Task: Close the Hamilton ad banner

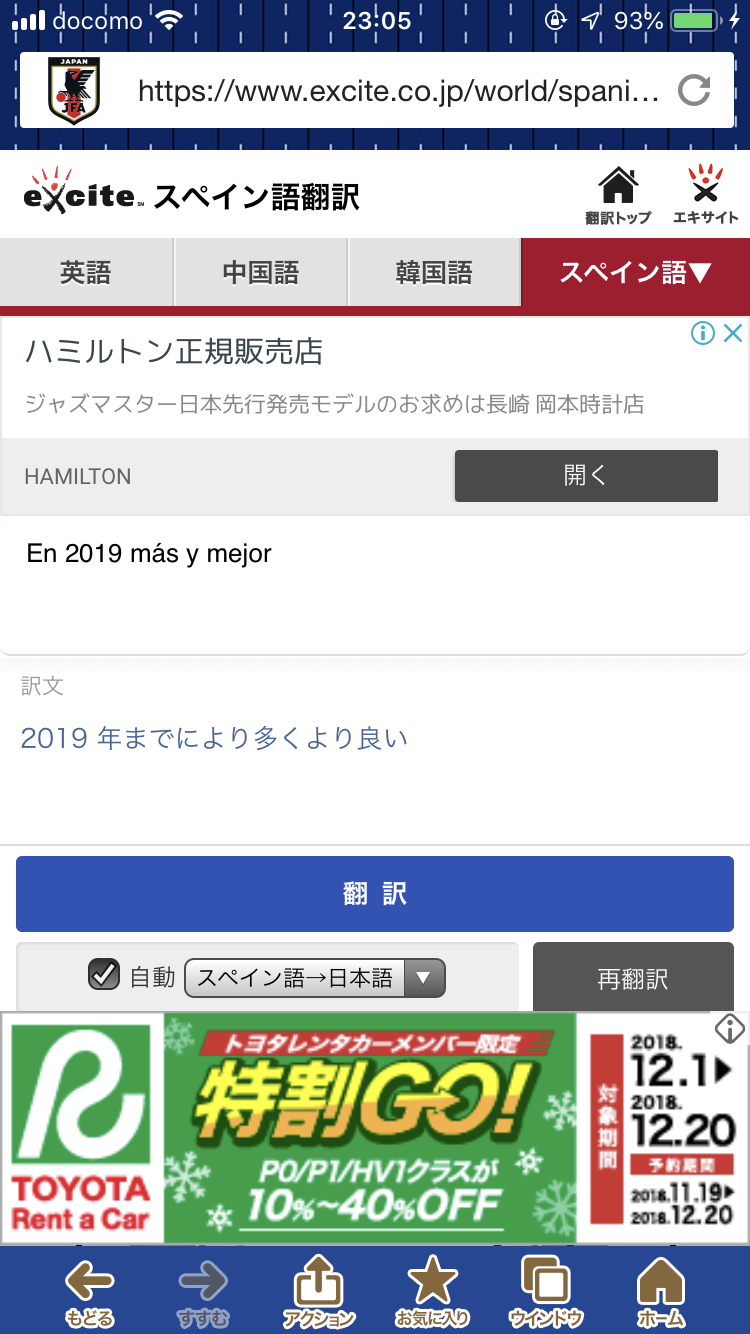Action: (x=733, y=333)
